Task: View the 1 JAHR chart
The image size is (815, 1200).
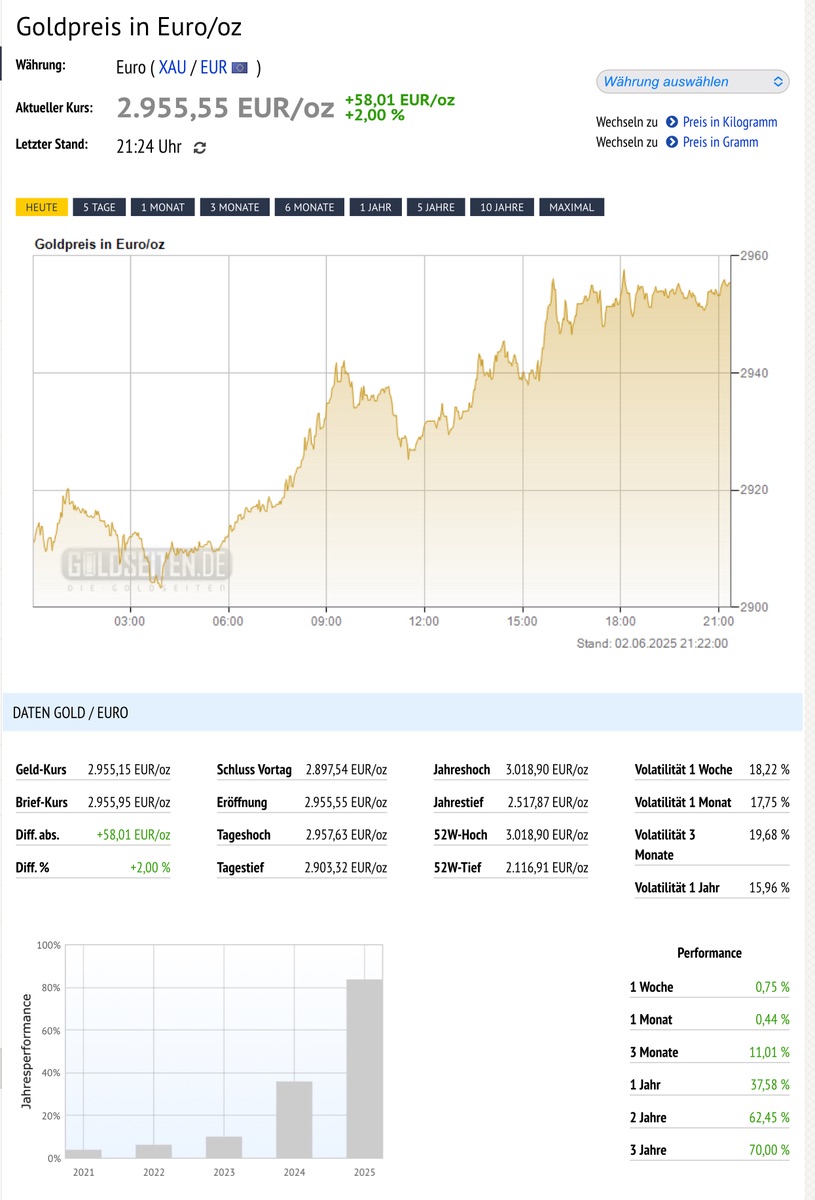Action: tap(376, 207)
